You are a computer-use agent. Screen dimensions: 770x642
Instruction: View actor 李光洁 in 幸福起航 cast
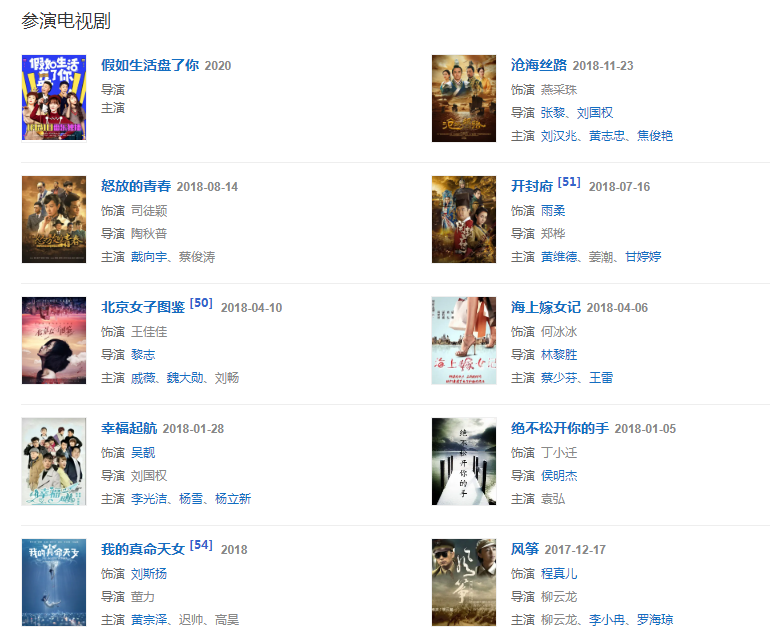coord(149,498)
